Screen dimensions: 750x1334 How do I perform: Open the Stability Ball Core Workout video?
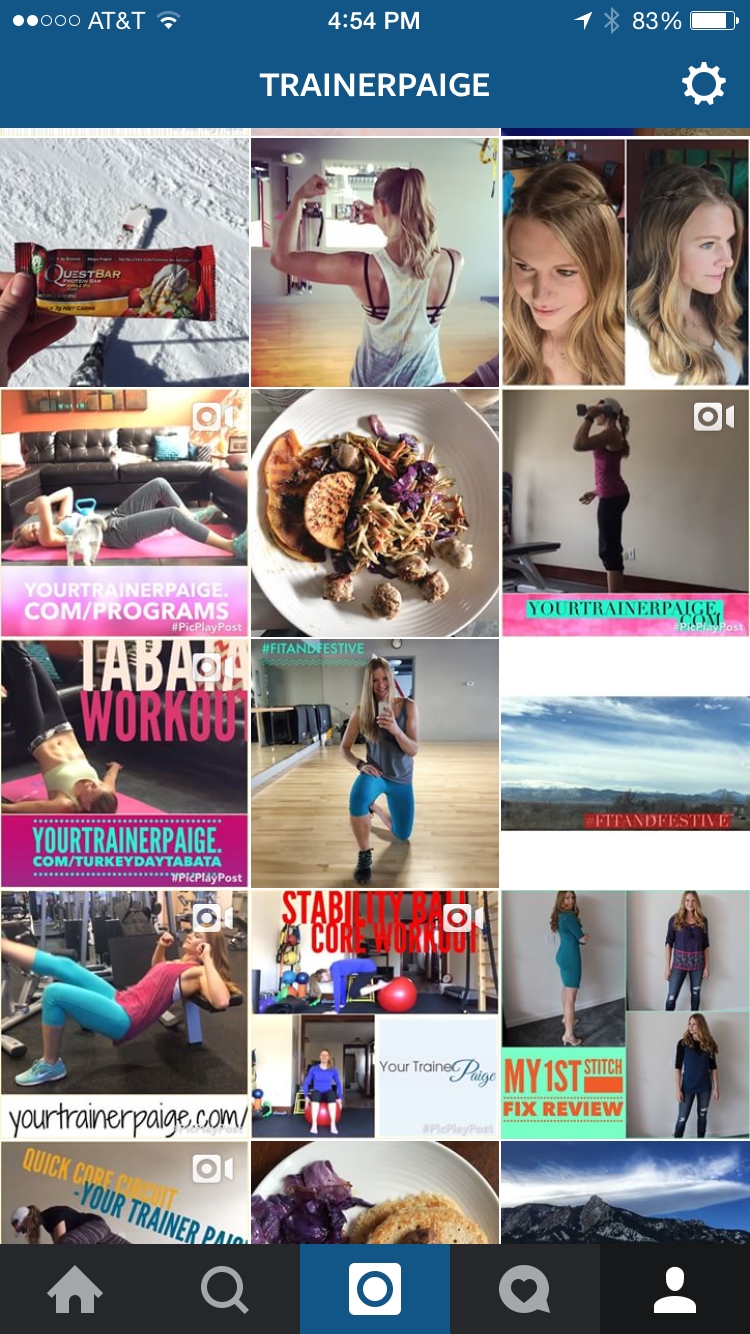375,1015
